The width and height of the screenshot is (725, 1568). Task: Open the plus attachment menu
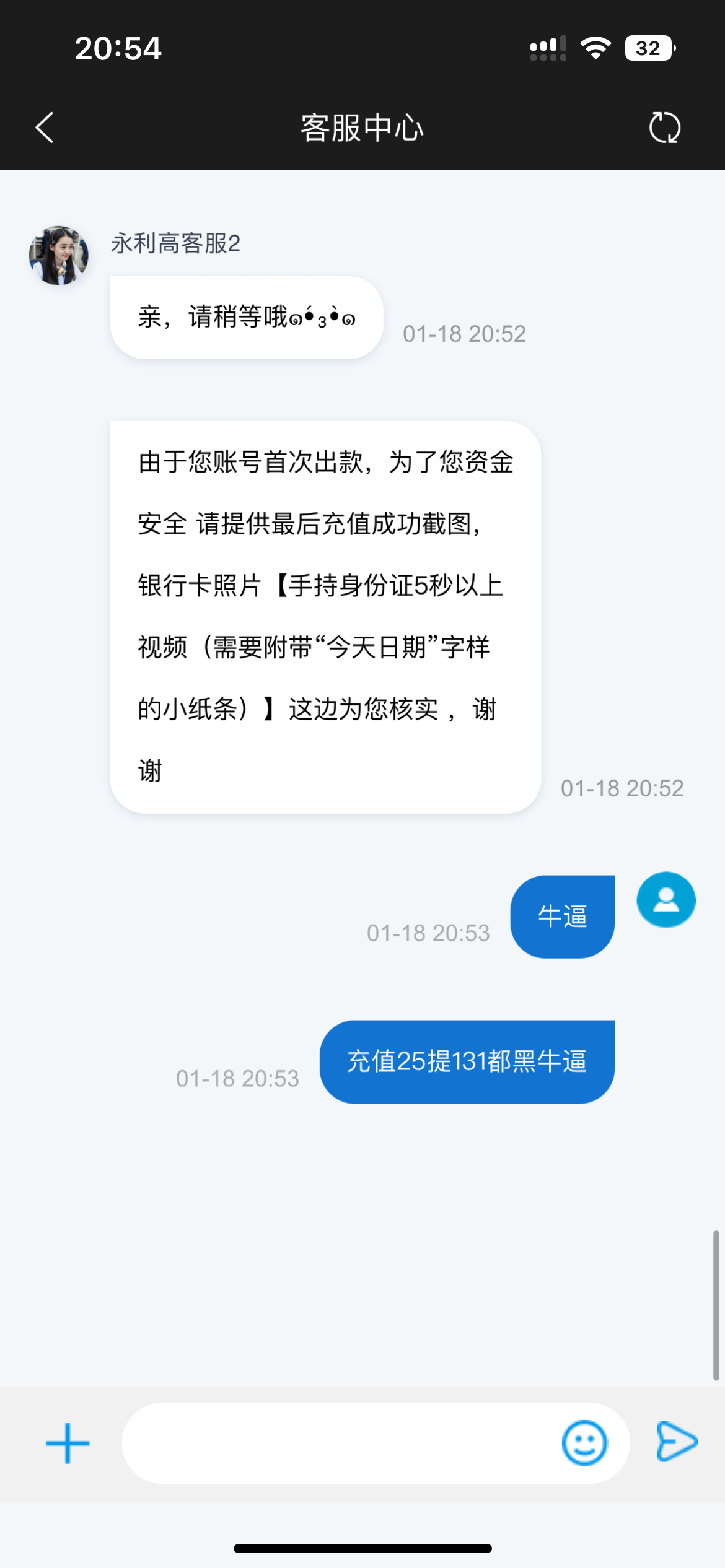coord(68,1443)
